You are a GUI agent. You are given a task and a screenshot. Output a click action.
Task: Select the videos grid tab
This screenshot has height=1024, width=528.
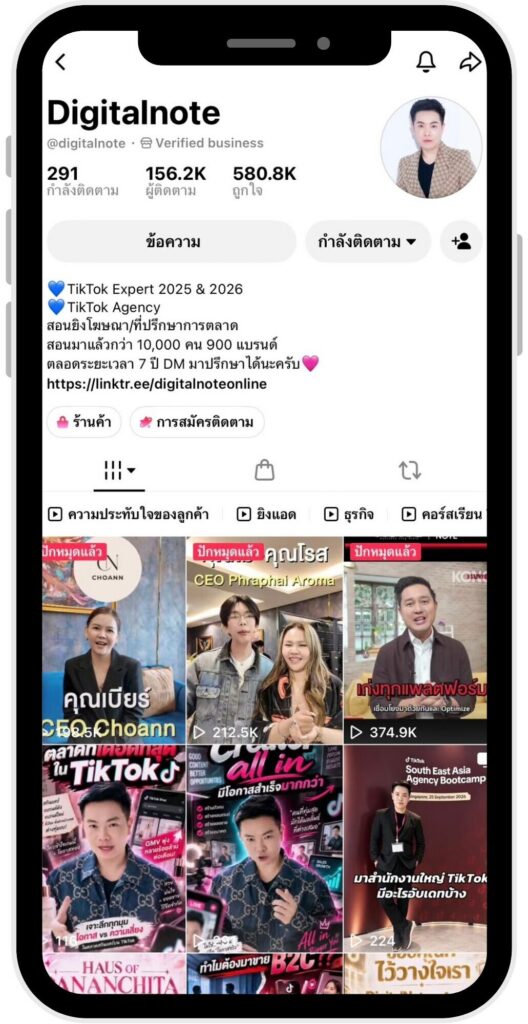[x=119, y=470]
